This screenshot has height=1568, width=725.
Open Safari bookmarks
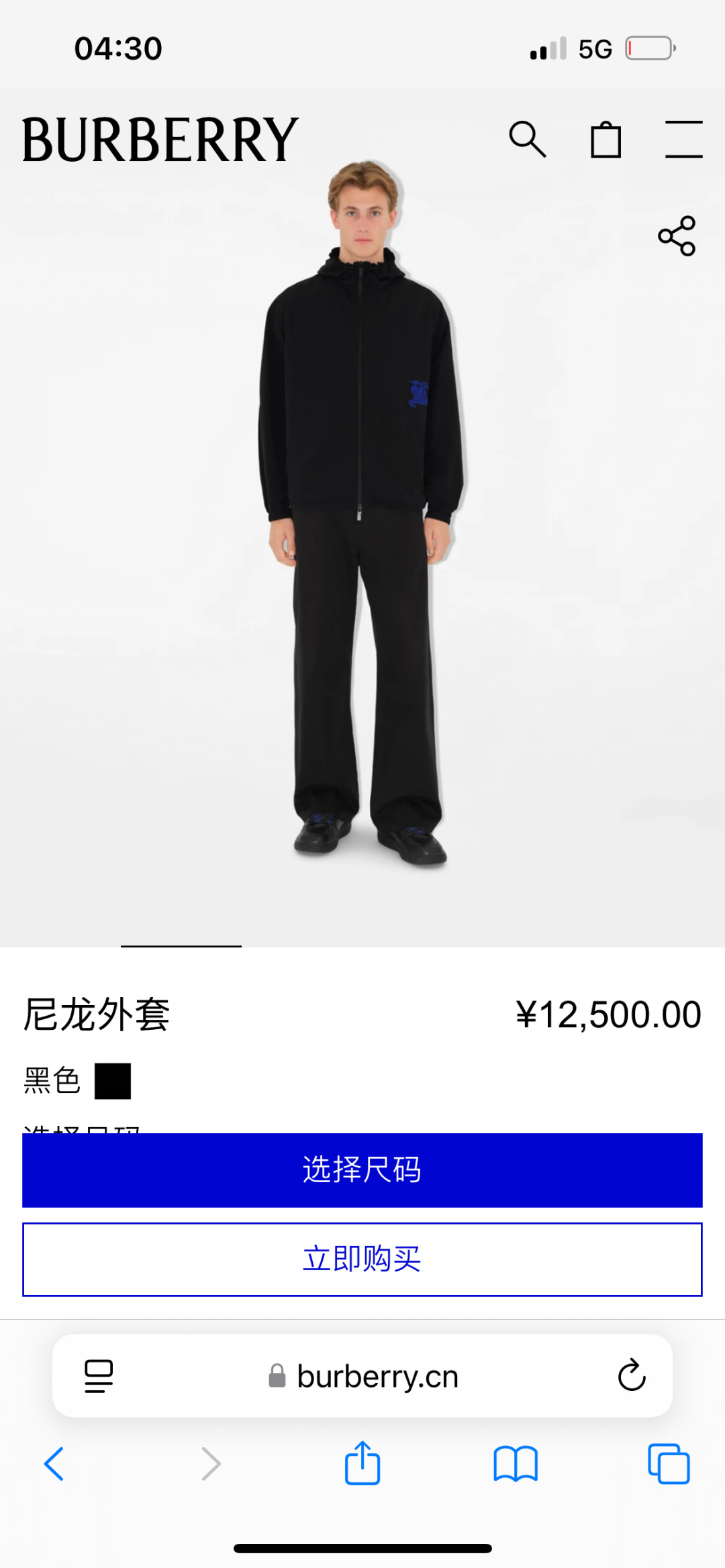516,1463
